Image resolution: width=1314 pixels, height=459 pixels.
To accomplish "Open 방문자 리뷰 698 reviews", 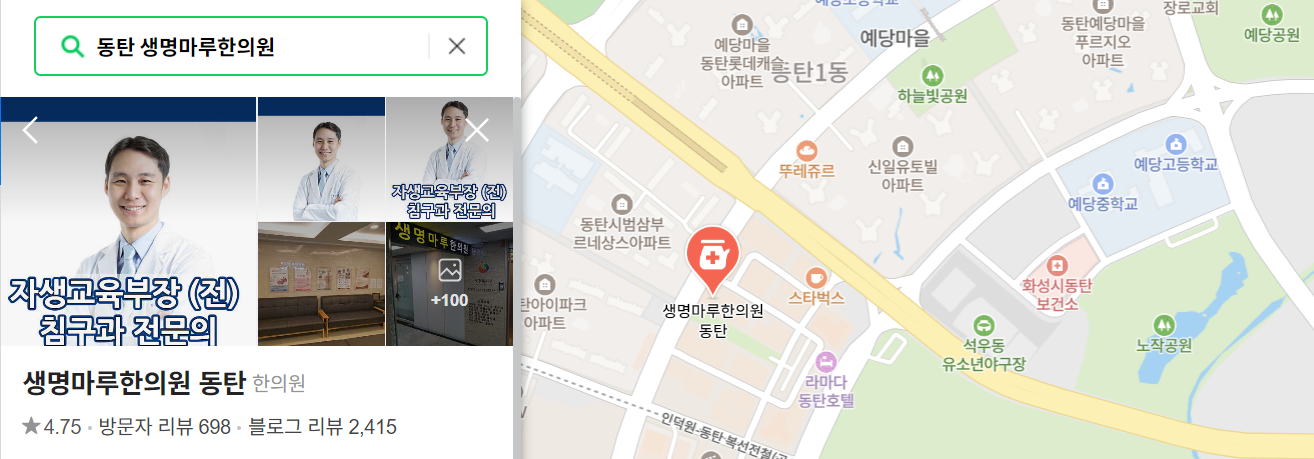I will pyautogui.click(x=164, y=427).
